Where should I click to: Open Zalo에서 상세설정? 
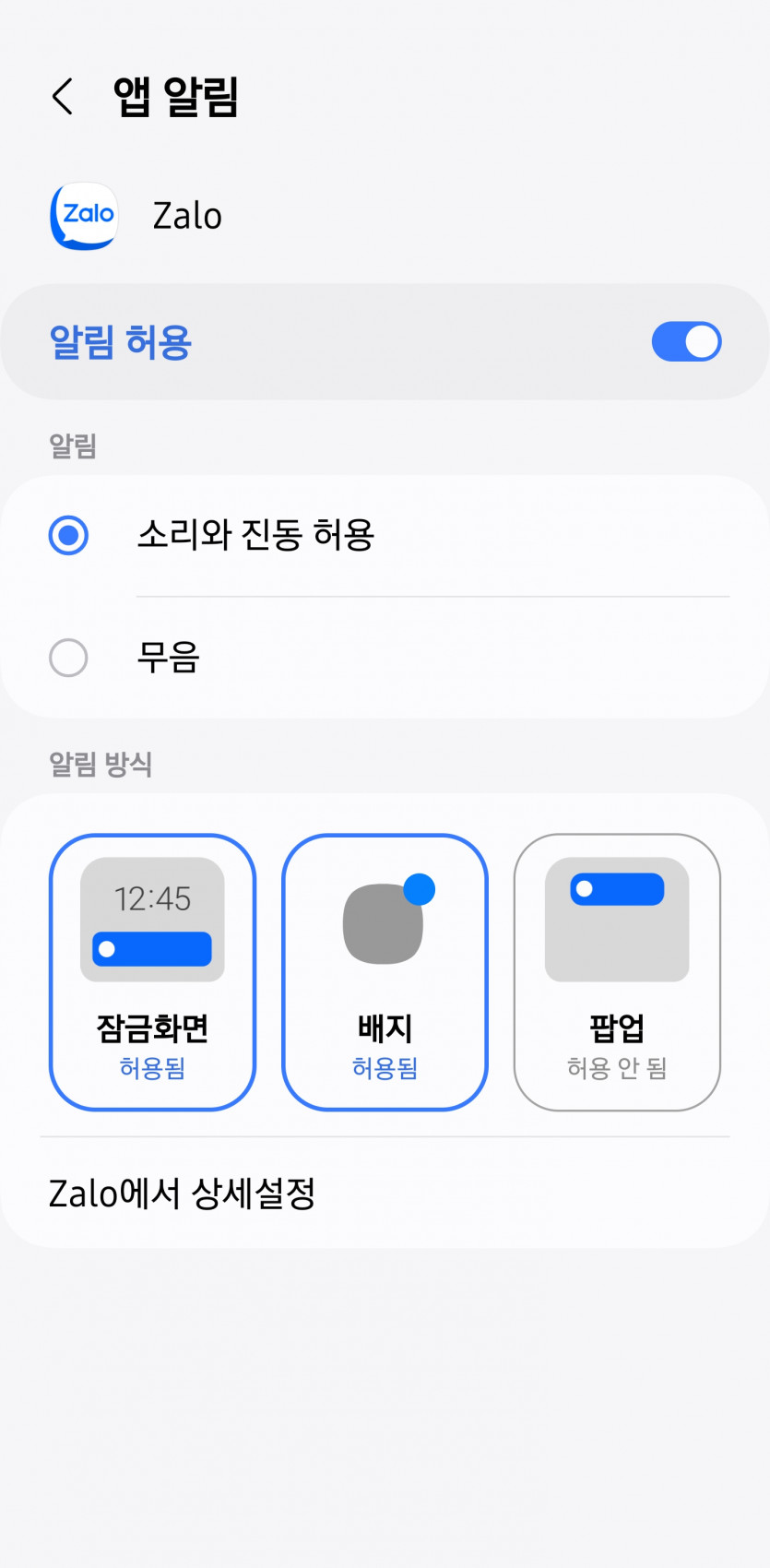182,1194
